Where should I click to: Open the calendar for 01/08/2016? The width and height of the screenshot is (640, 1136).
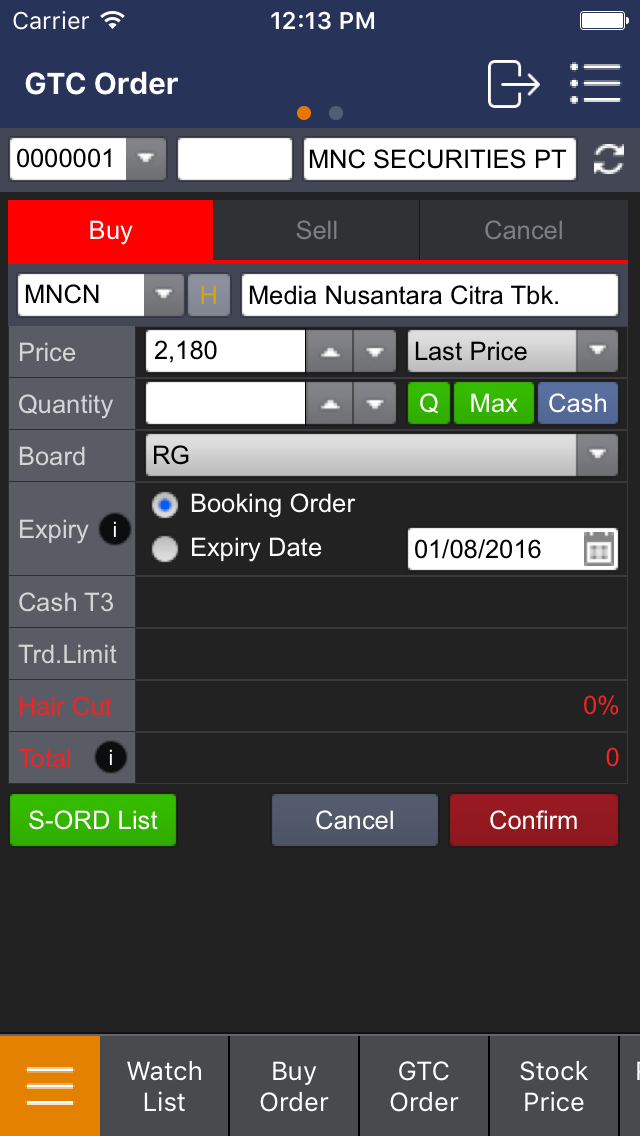click(x=599, y=548)
